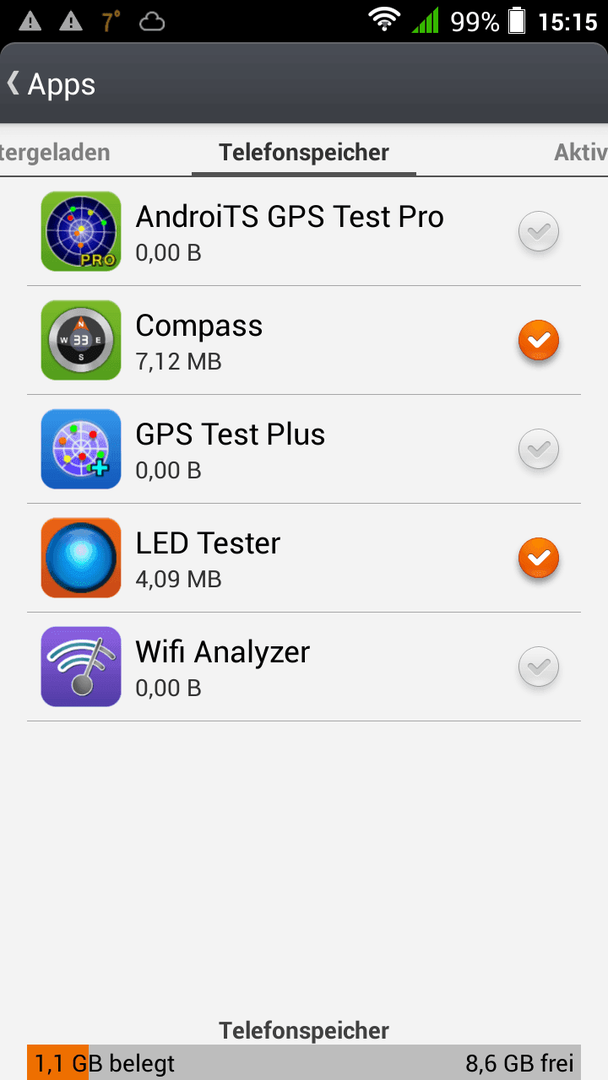This screenshot has width=608, height=1080.
Task: Tick the GPS Test Plus checkbox
Action: (538, 450)
